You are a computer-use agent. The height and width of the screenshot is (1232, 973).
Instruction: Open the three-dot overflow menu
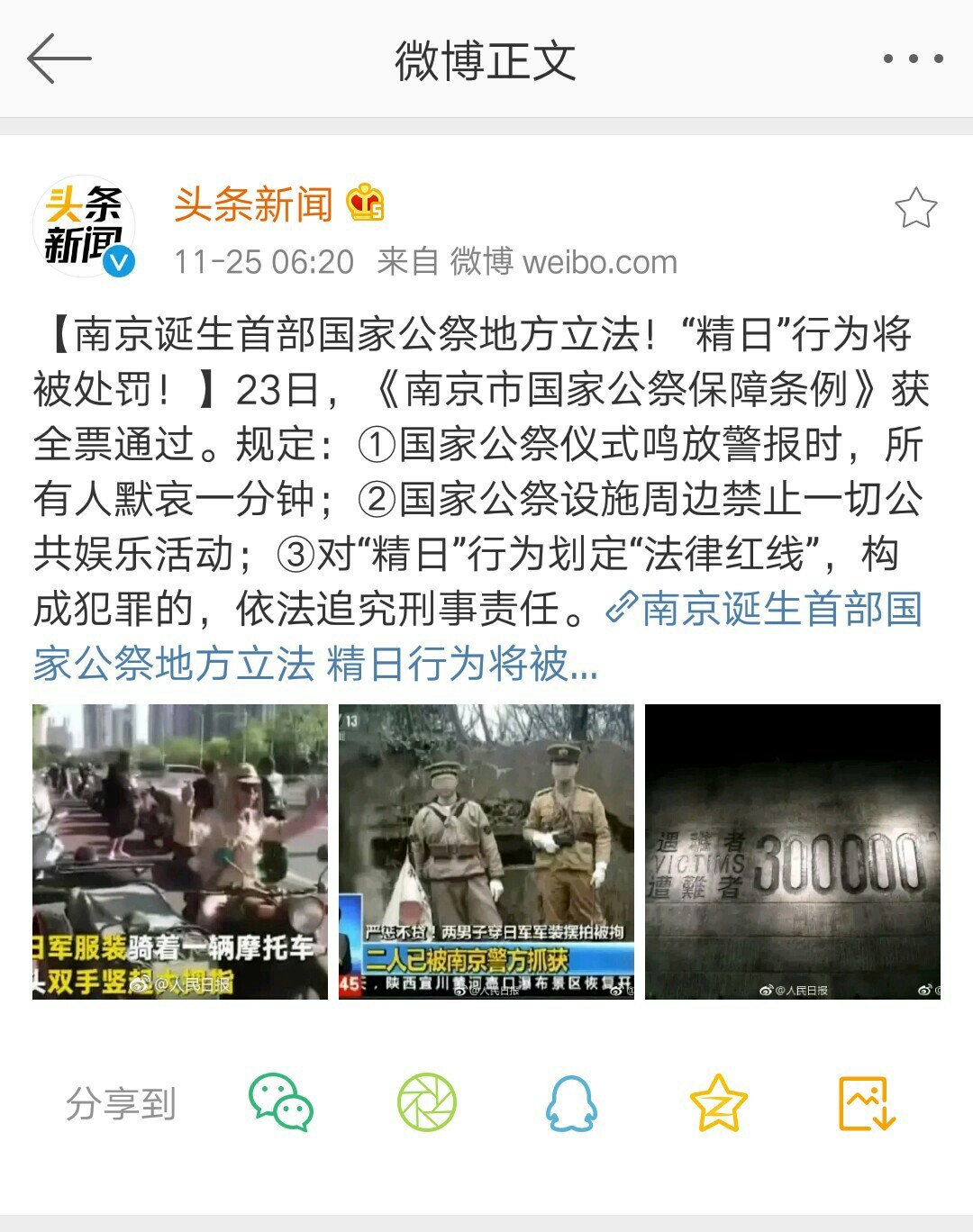click(x=913, y=59)
